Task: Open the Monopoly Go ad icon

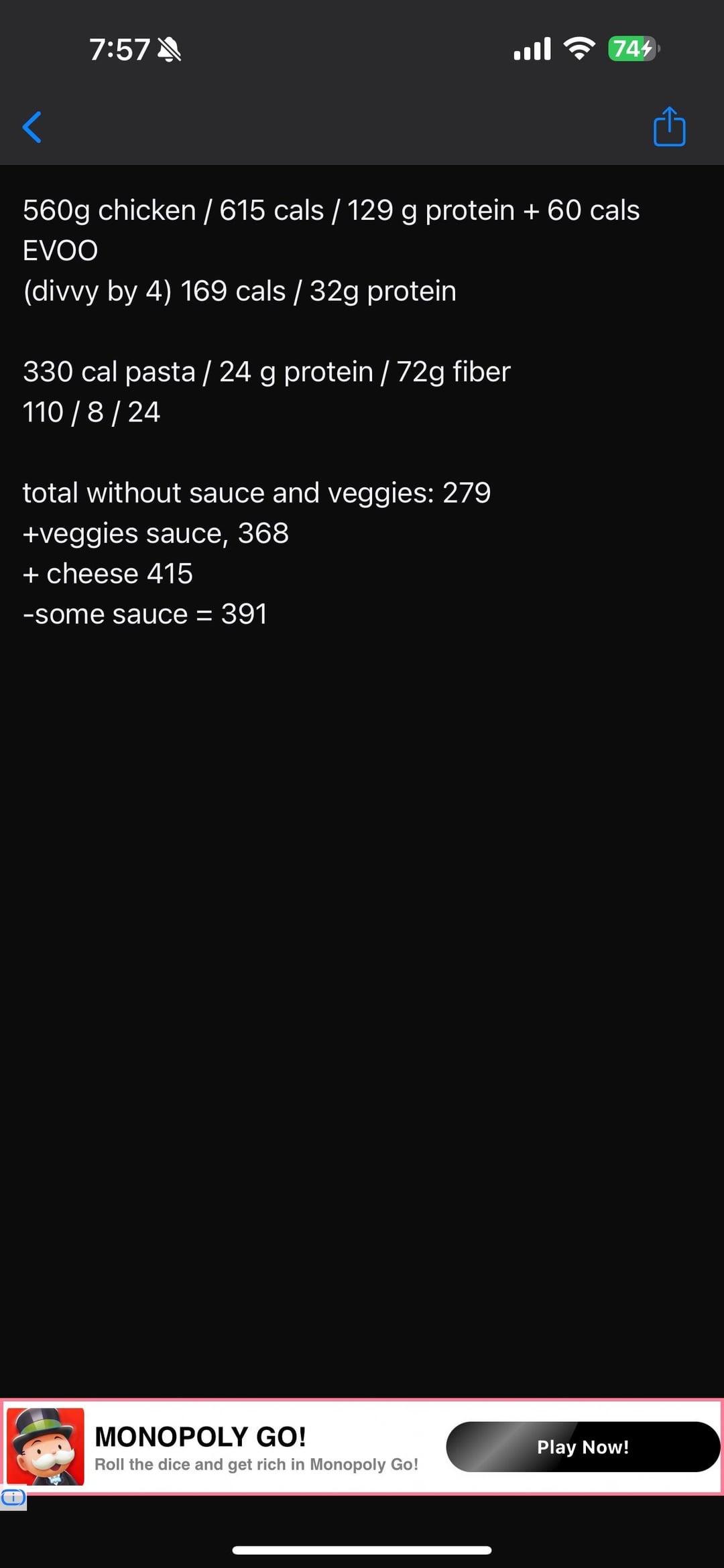Action: (x=46, y=1446)
